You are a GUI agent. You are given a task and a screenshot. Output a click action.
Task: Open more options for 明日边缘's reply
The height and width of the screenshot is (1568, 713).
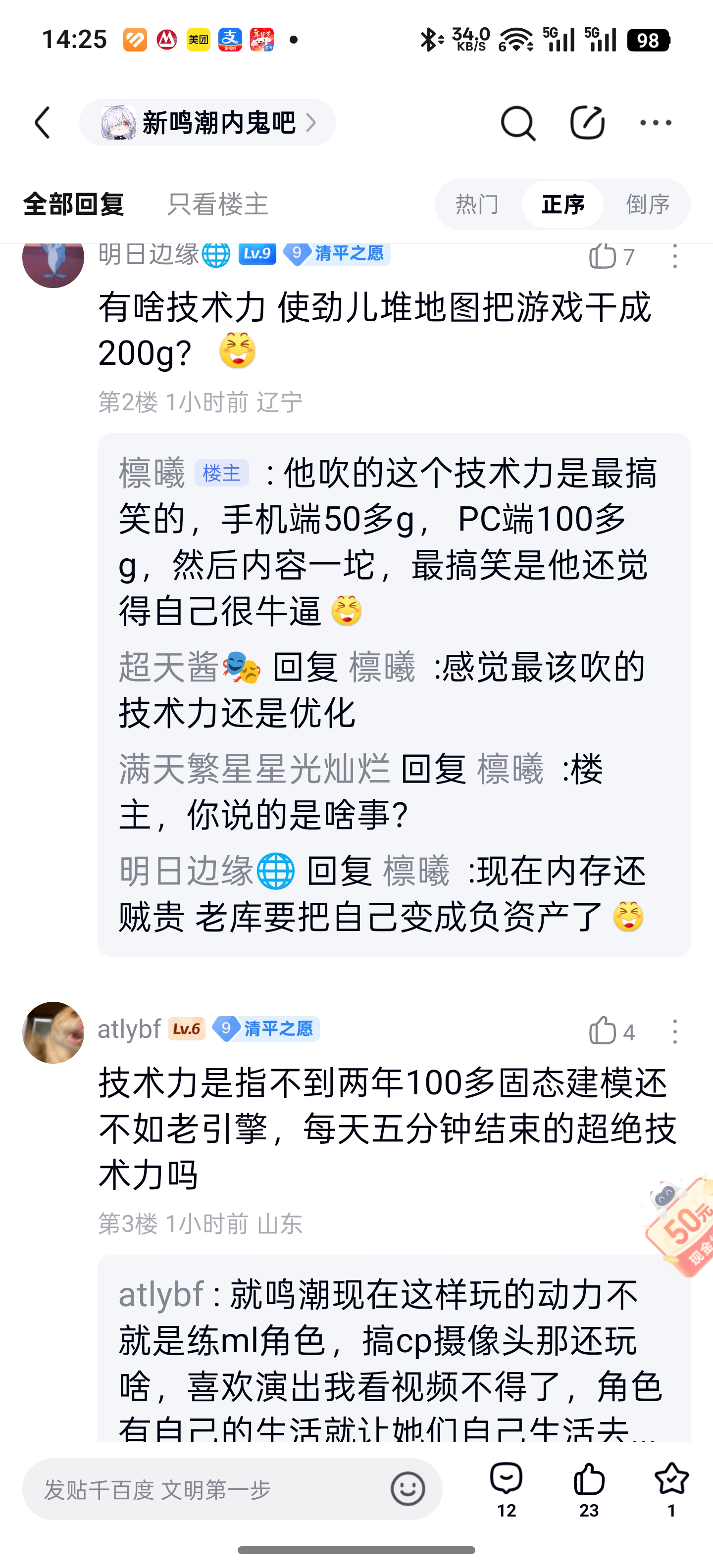click(675, 256)
